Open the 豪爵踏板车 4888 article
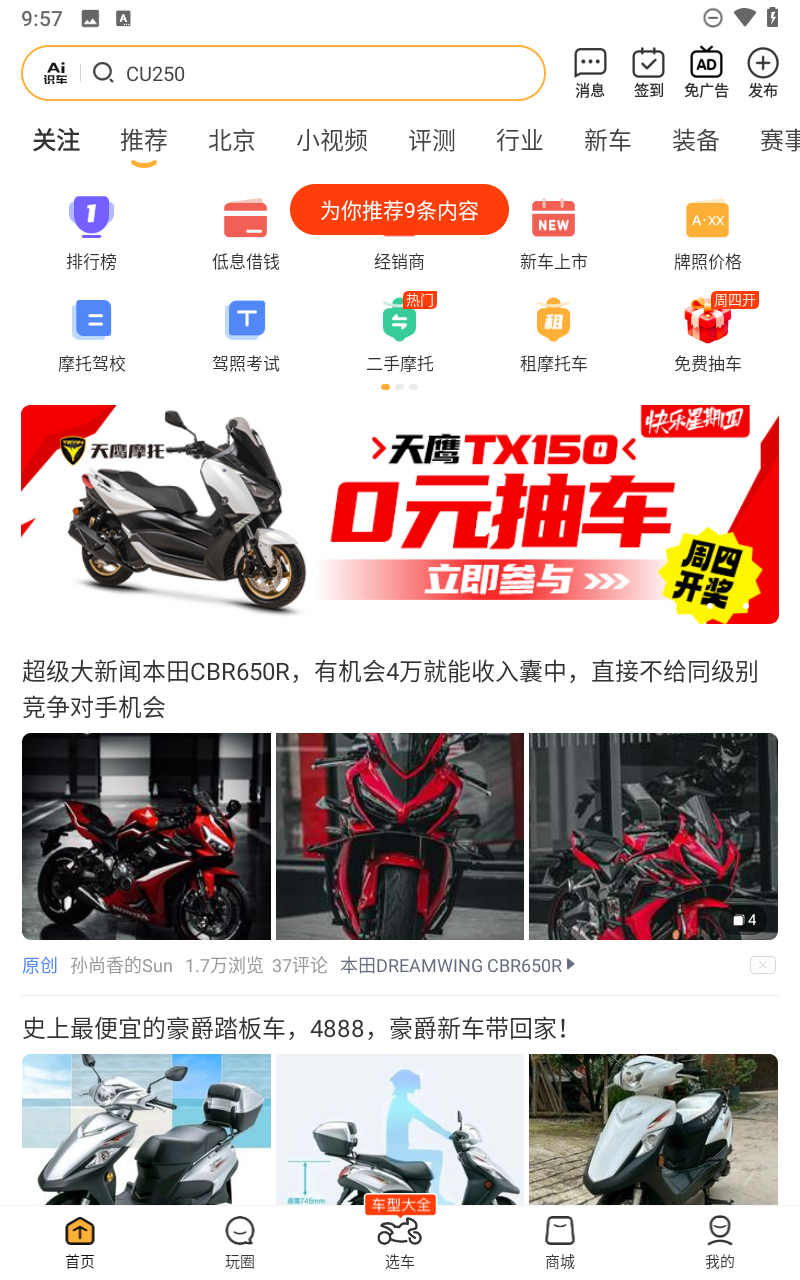Screen dimensions: 800x1280 [296, 1028]
